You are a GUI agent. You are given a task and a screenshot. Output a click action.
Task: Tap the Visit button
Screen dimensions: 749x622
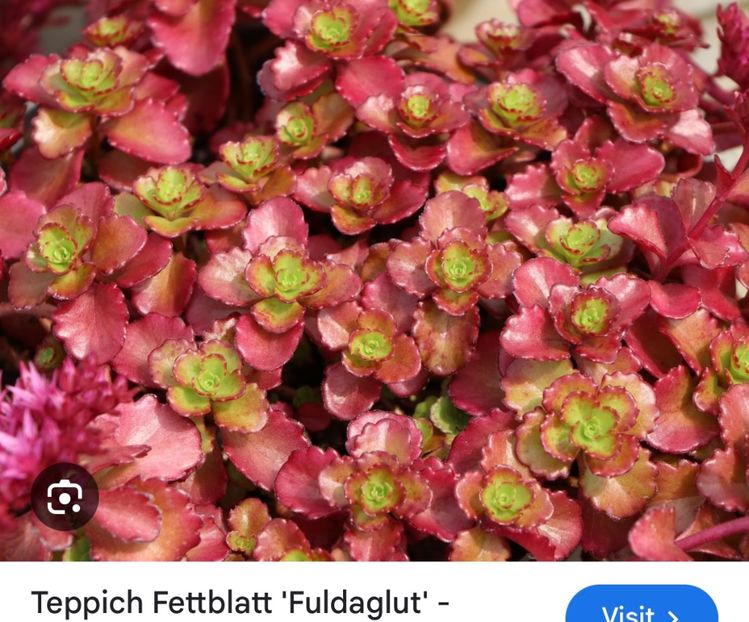[x=641, y=608]
